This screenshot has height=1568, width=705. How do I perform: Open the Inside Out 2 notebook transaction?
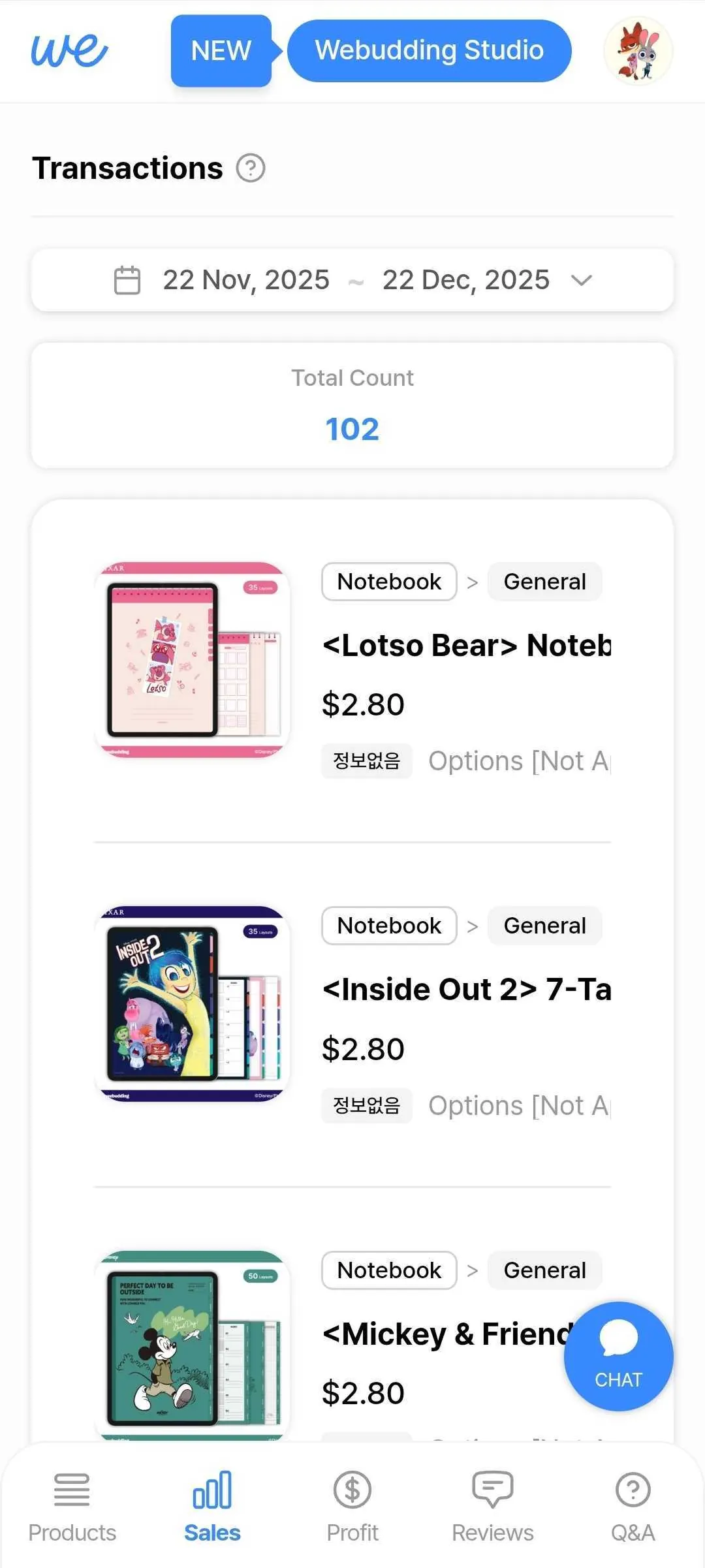(x=466, y=990)
